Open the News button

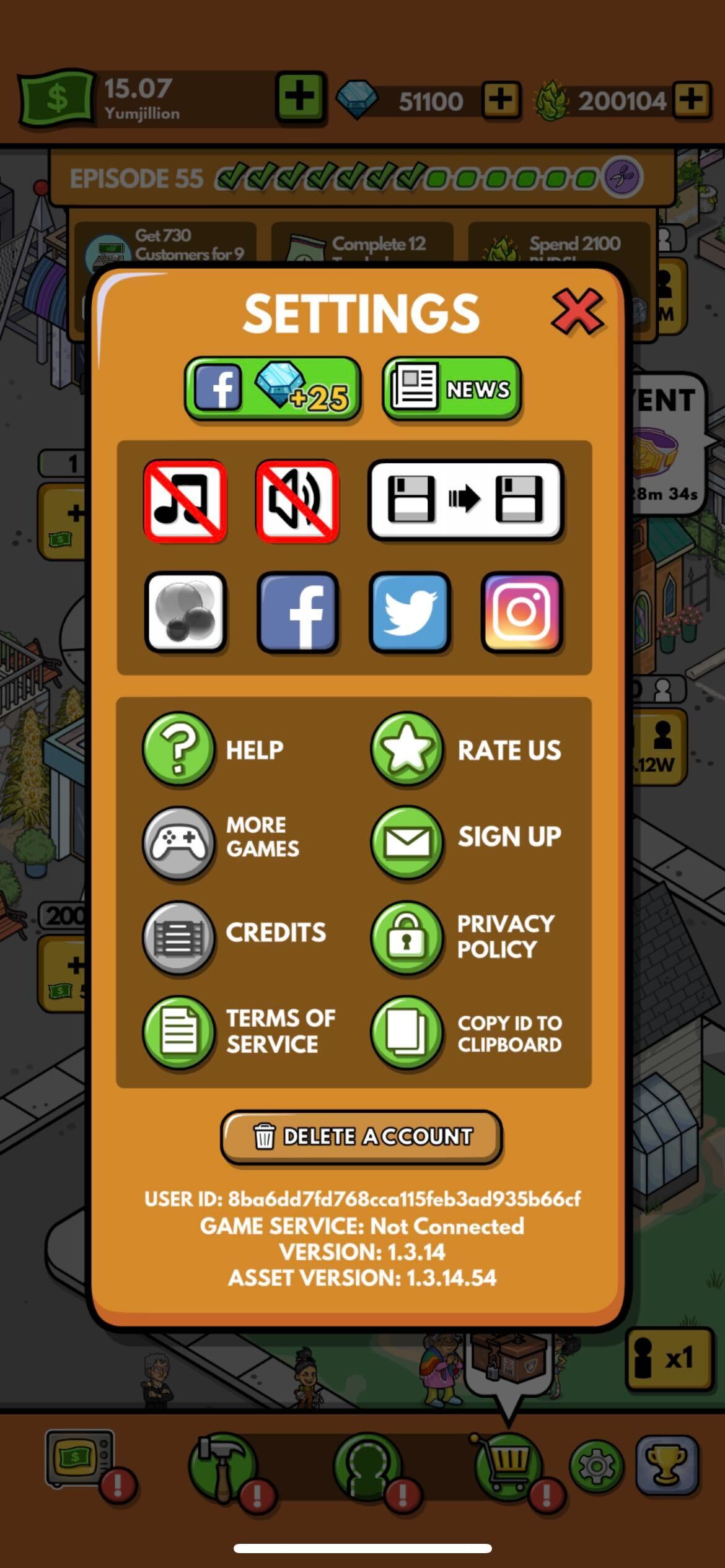point(452,389)
